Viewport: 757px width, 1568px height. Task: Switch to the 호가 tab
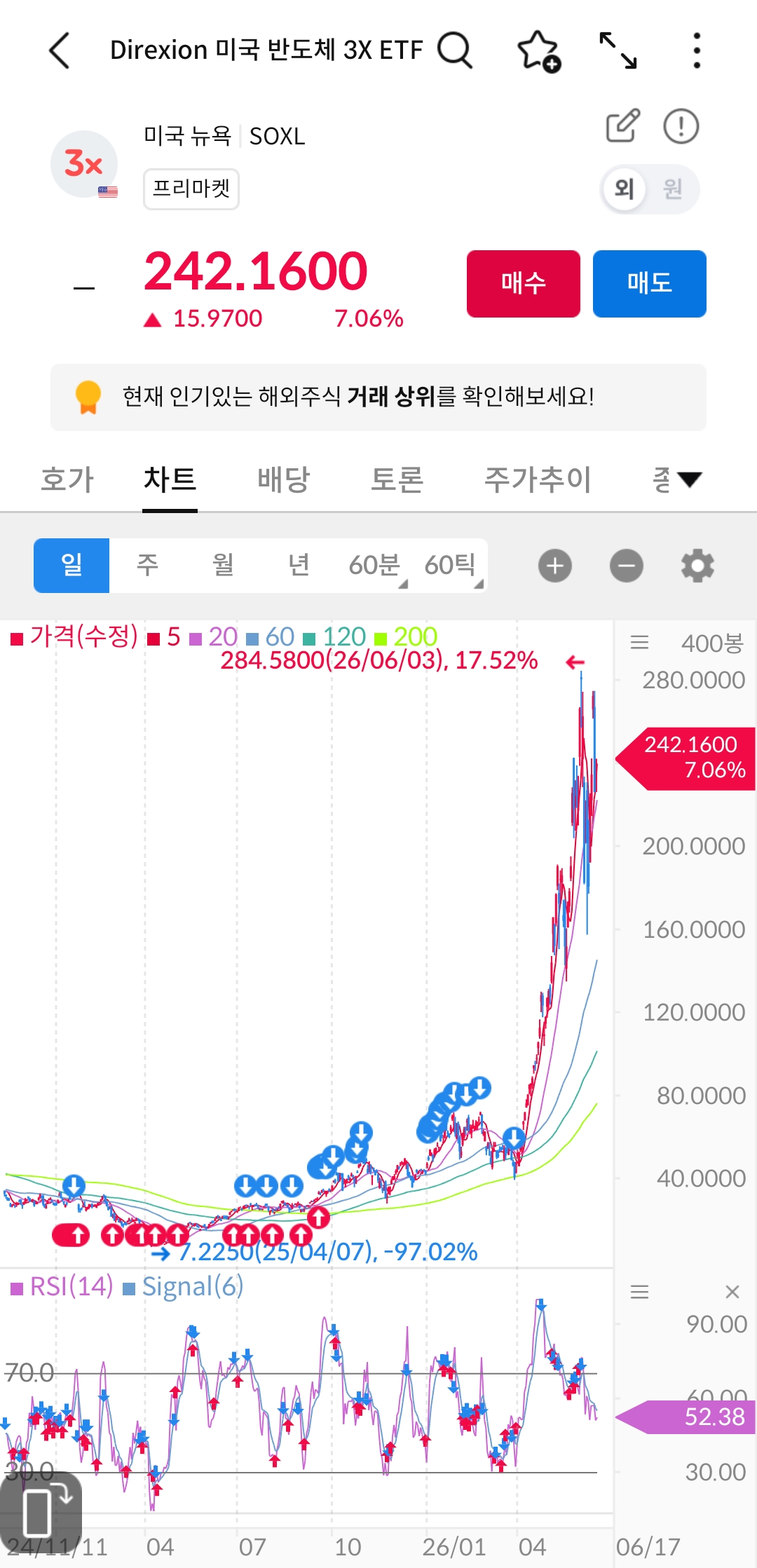[x=67, y=480]
